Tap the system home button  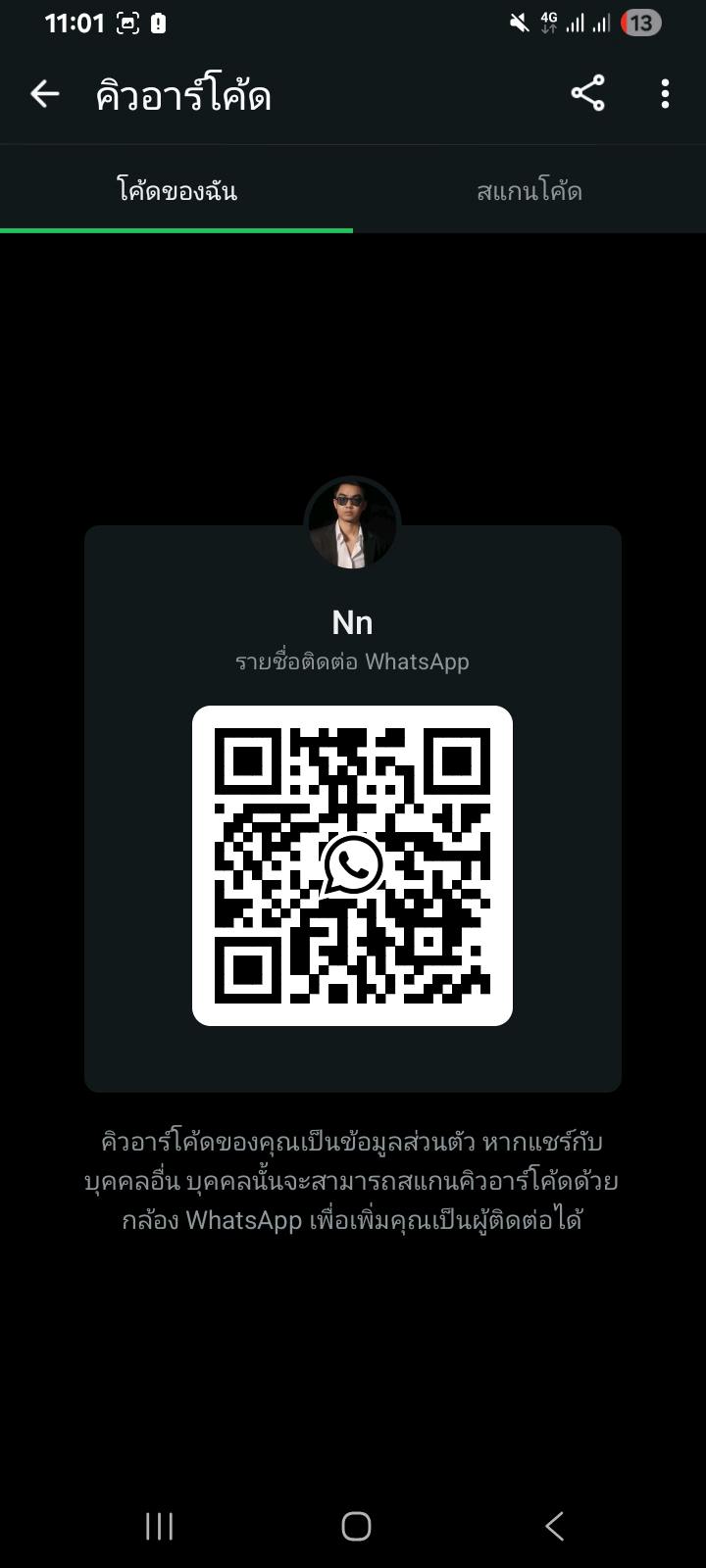[x=356, y=1526]
